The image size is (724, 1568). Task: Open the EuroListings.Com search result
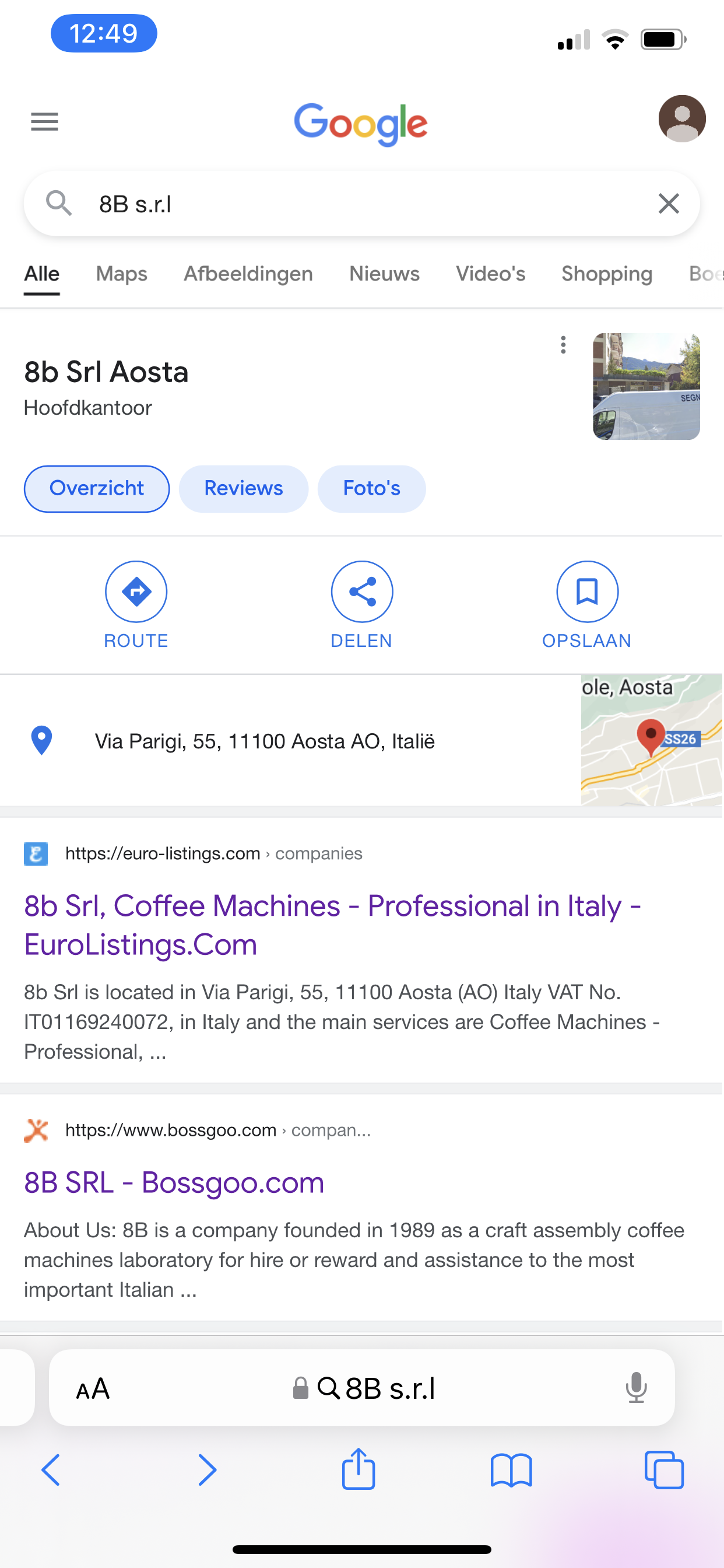[332, 925]
